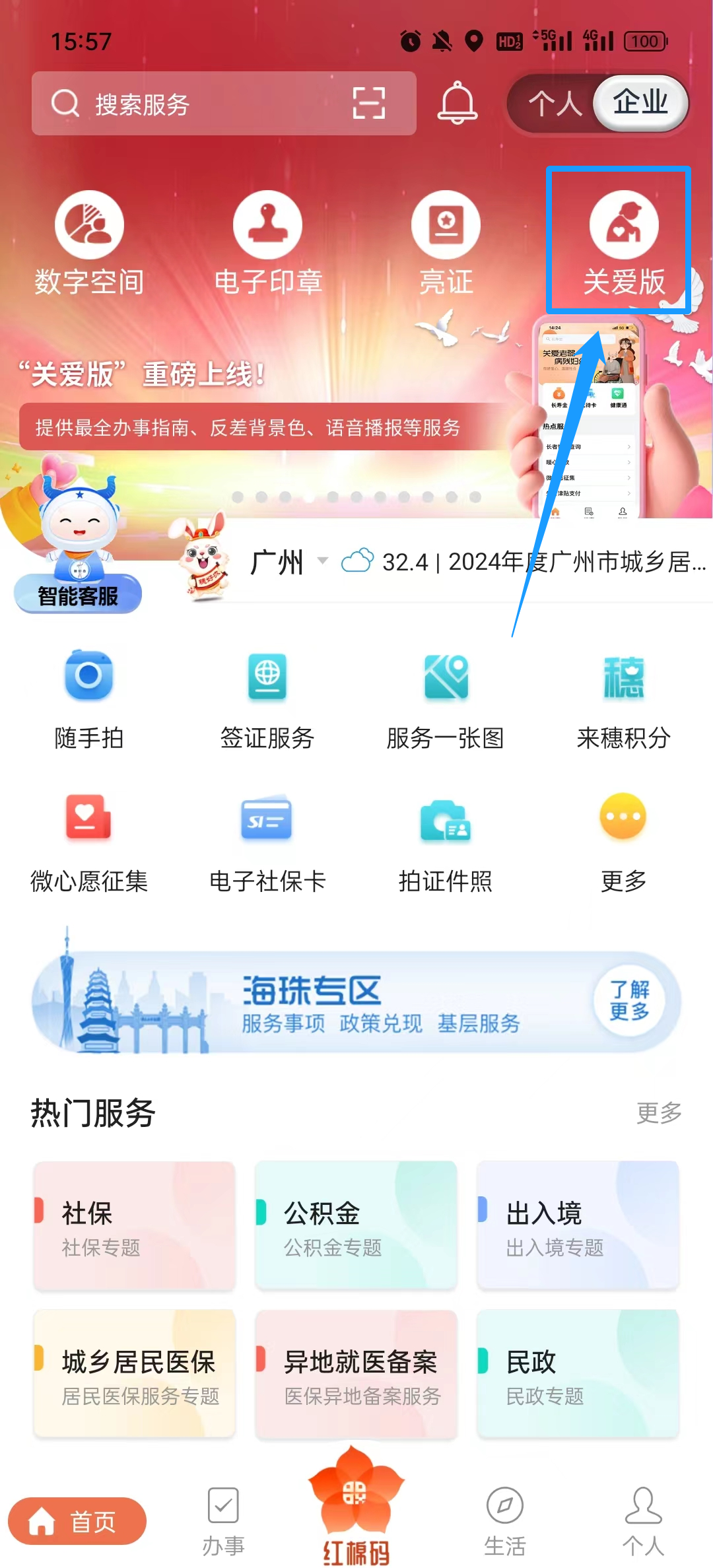Open 随手拍 service

[89, 700]
